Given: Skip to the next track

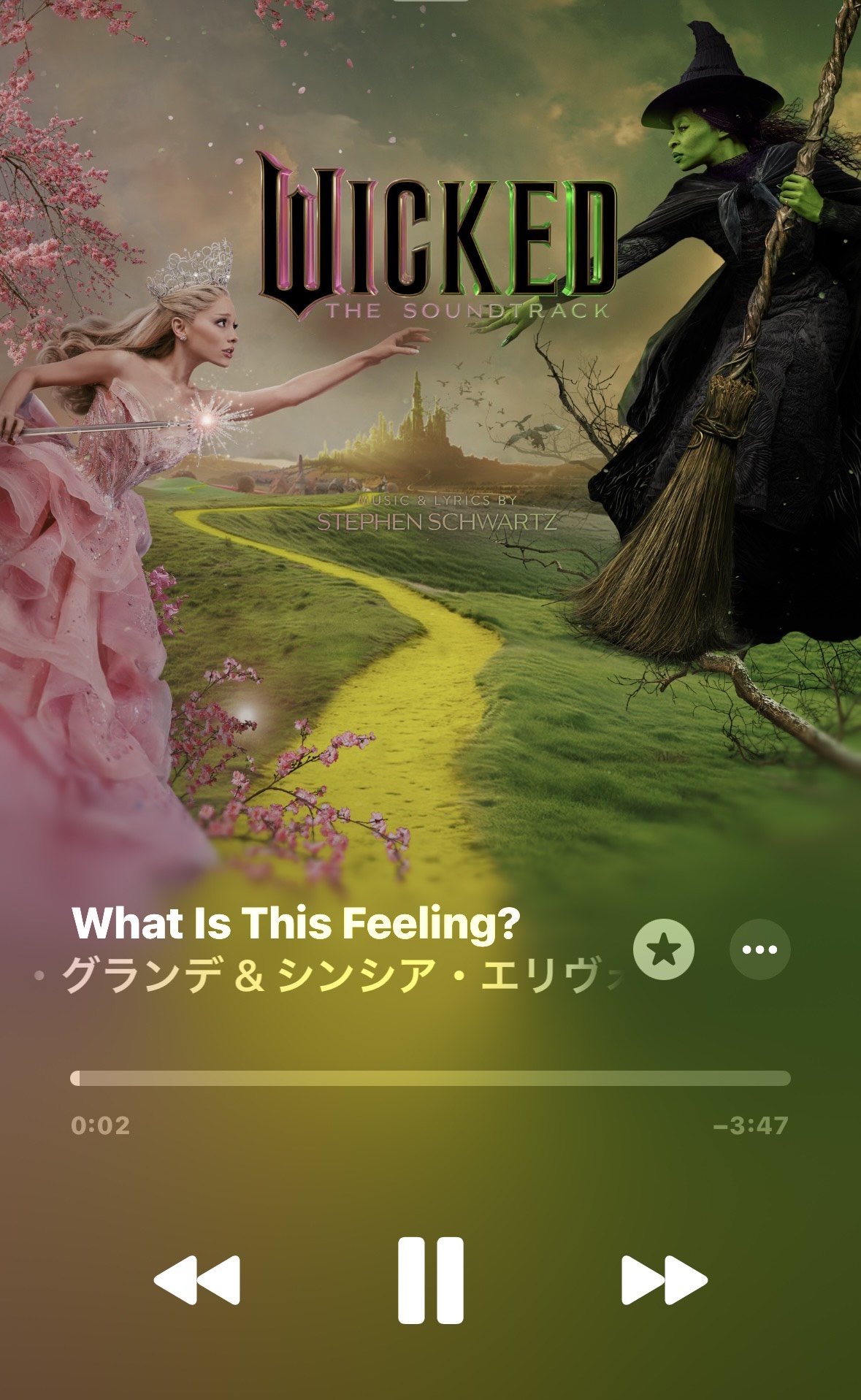Looking at the screenshot, I should pyautogui.click(x=664, y=1279).
